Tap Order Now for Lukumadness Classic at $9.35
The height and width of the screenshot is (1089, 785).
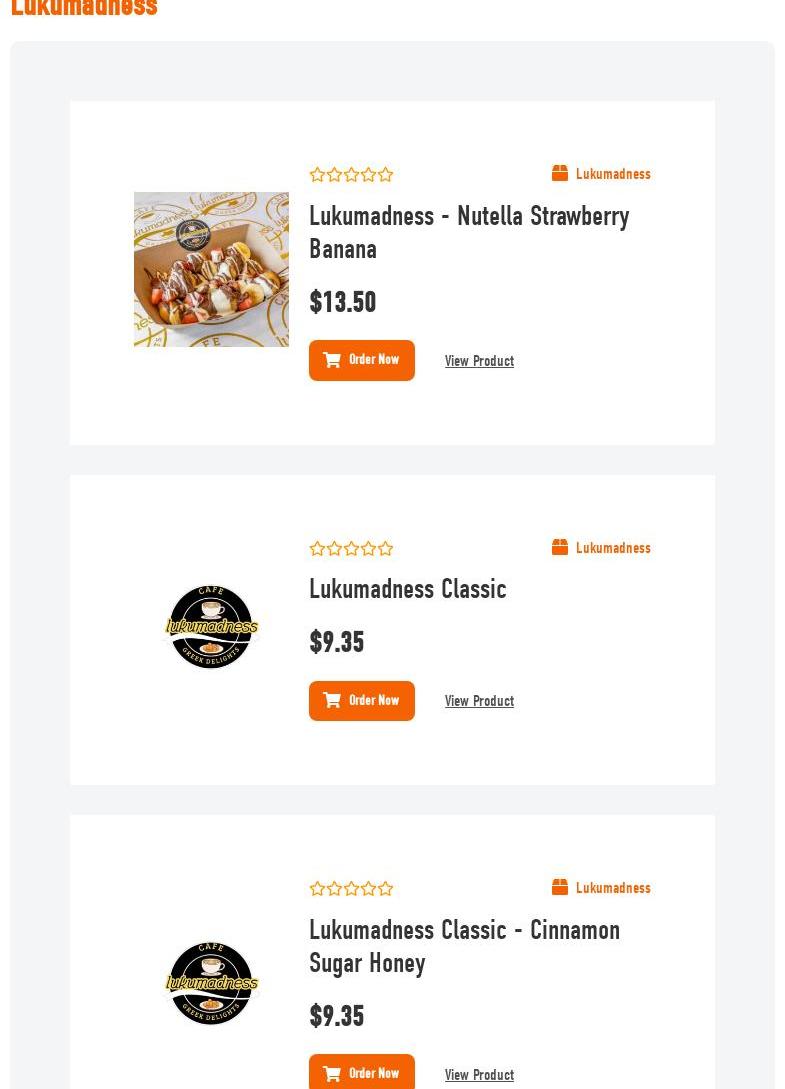point(362,701)
